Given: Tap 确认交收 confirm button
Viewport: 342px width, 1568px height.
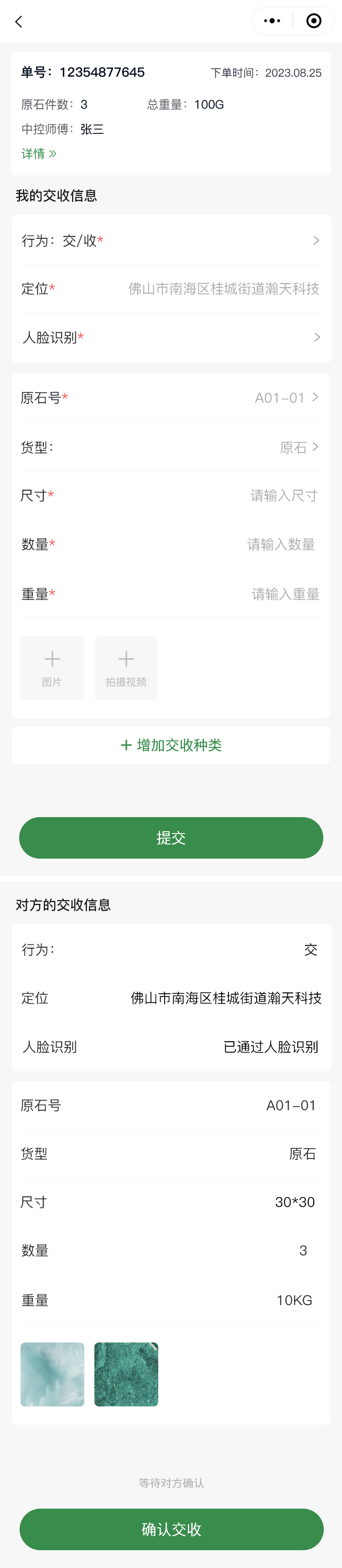Looking at the screenshot, I should point(171,1528).
